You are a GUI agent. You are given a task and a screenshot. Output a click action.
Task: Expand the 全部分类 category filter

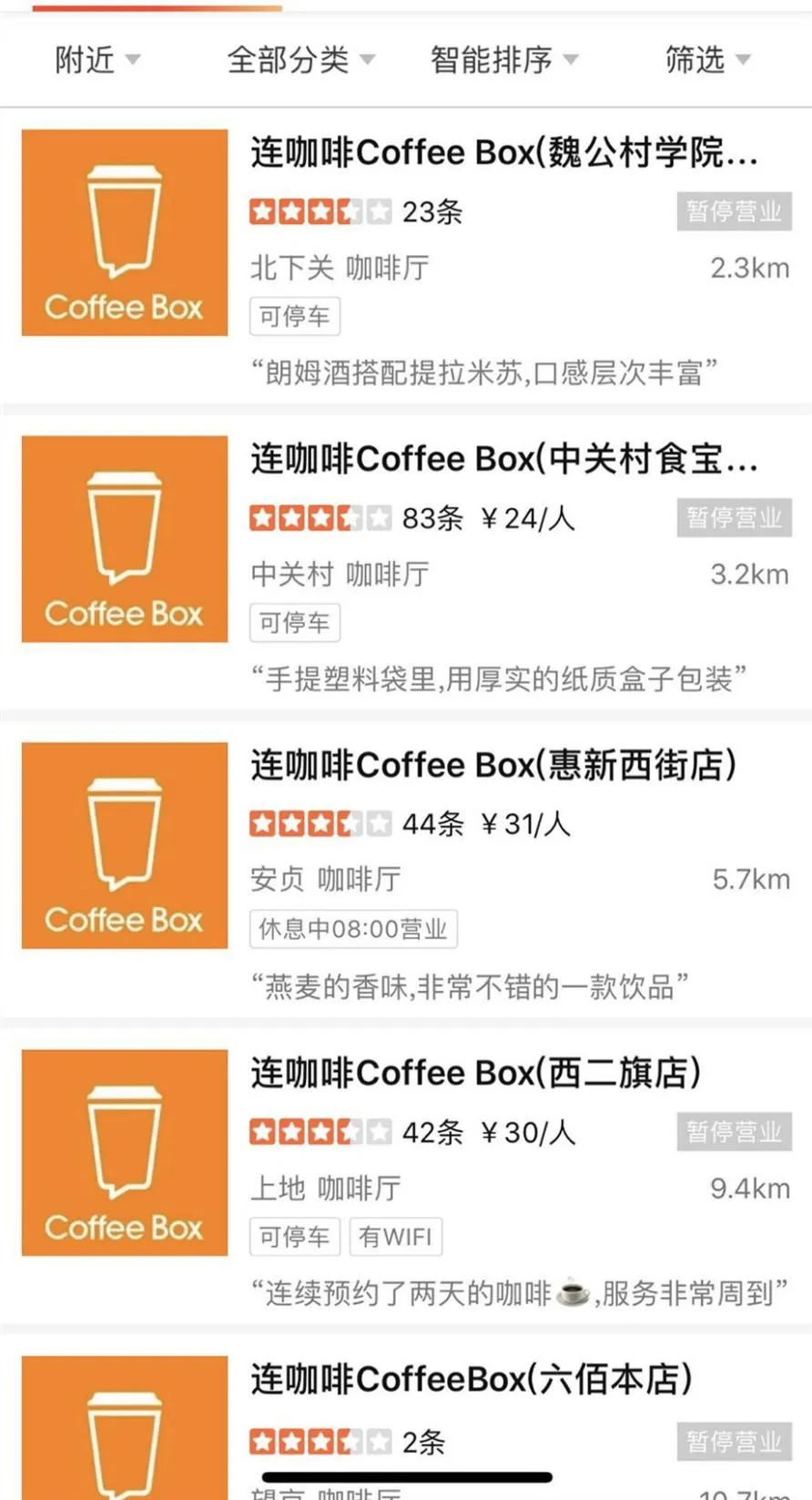pos(299,60)
